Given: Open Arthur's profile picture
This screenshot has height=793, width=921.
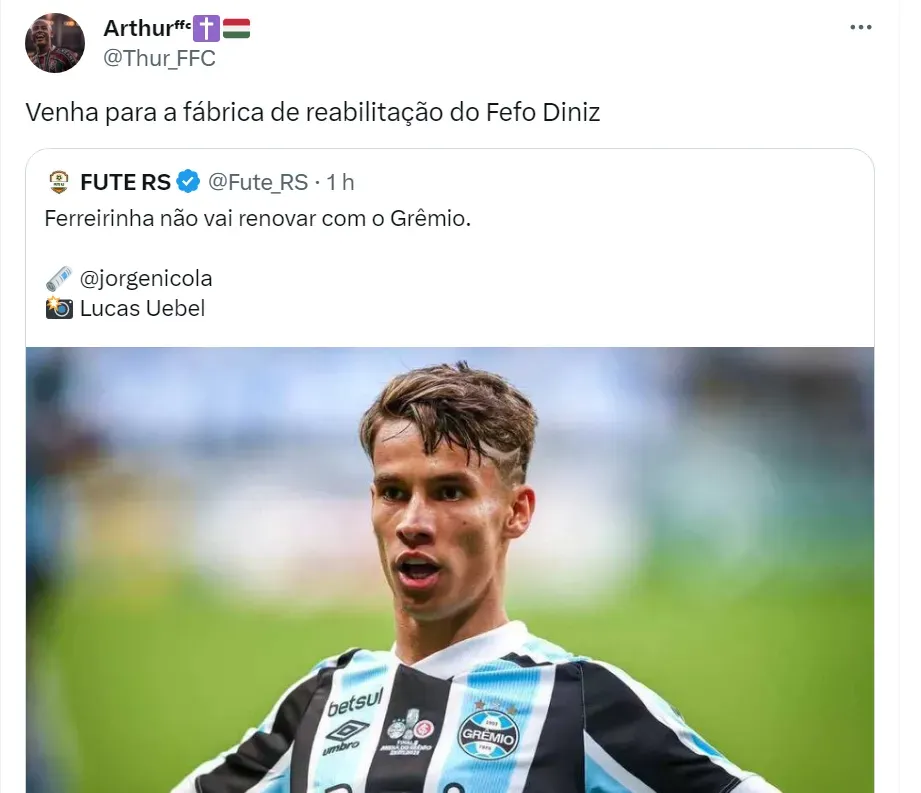Looking at the screenshot, I should 54,43.
